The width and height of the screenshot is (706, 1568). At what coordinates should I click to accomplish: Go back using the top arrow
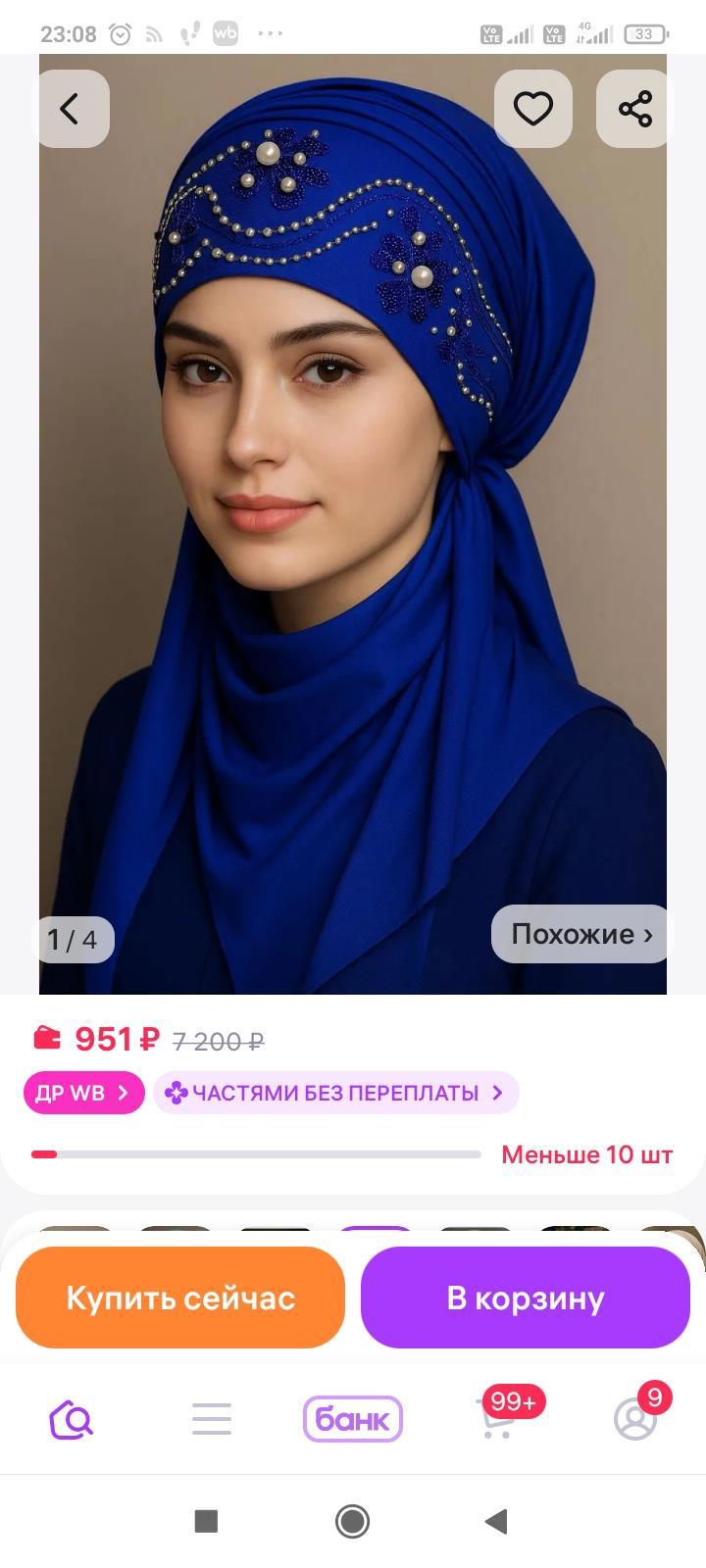(70, 109)
